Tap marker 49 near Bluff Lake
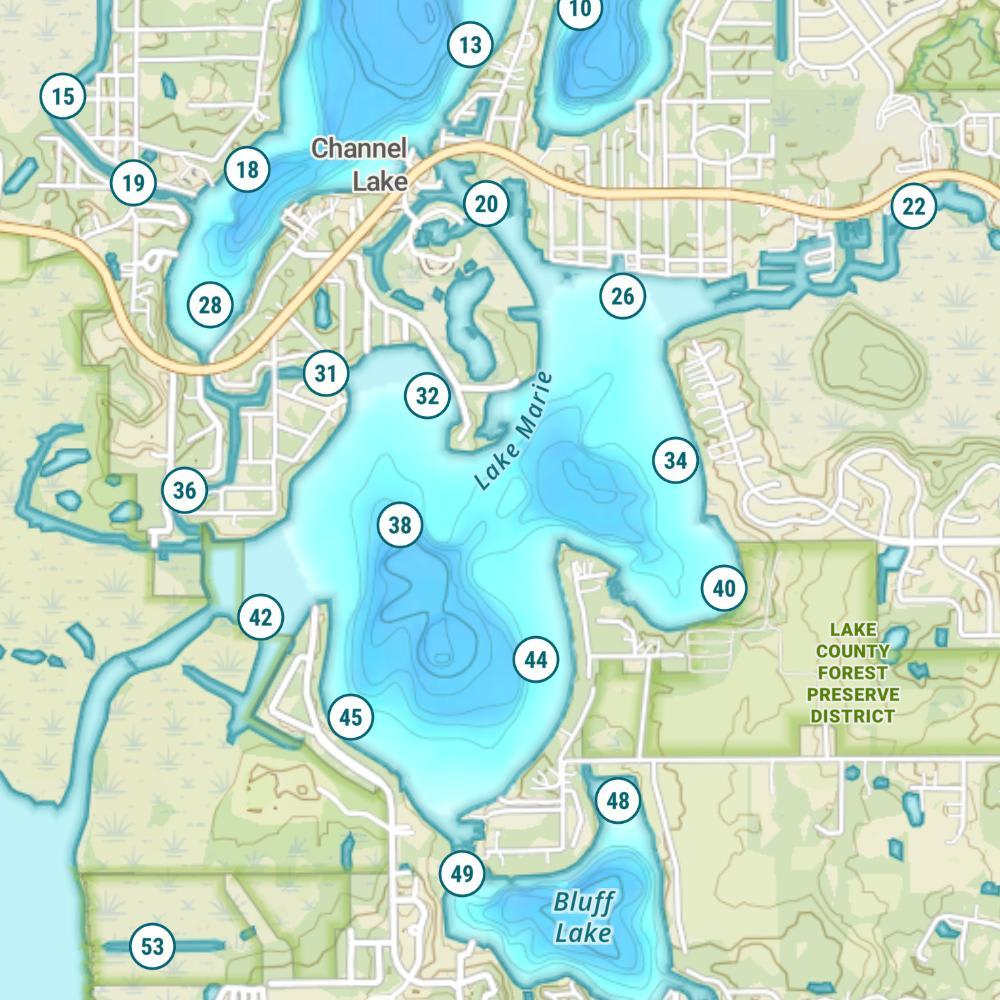1000x1000 pixels. click(461, 874)
